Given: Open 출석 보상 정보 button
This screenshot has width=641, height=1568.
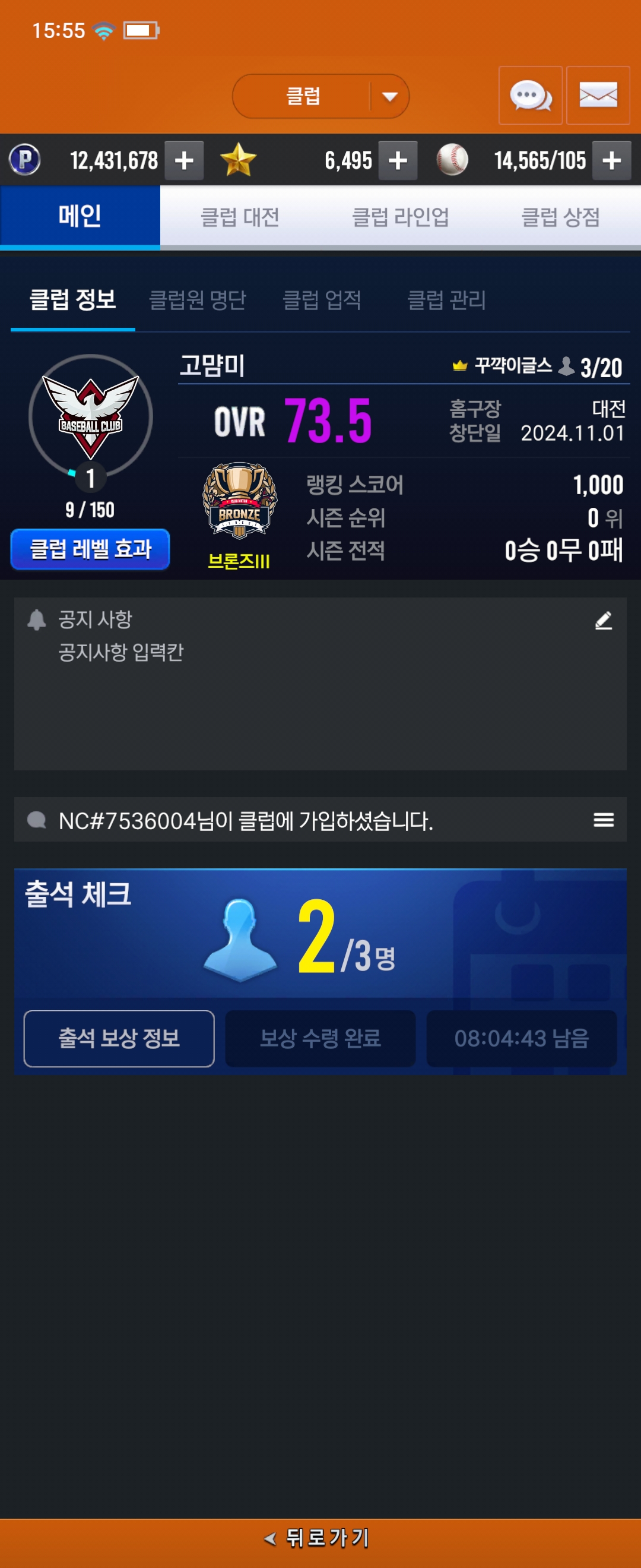Looking at the screenshot, I should click(119, 1038).
